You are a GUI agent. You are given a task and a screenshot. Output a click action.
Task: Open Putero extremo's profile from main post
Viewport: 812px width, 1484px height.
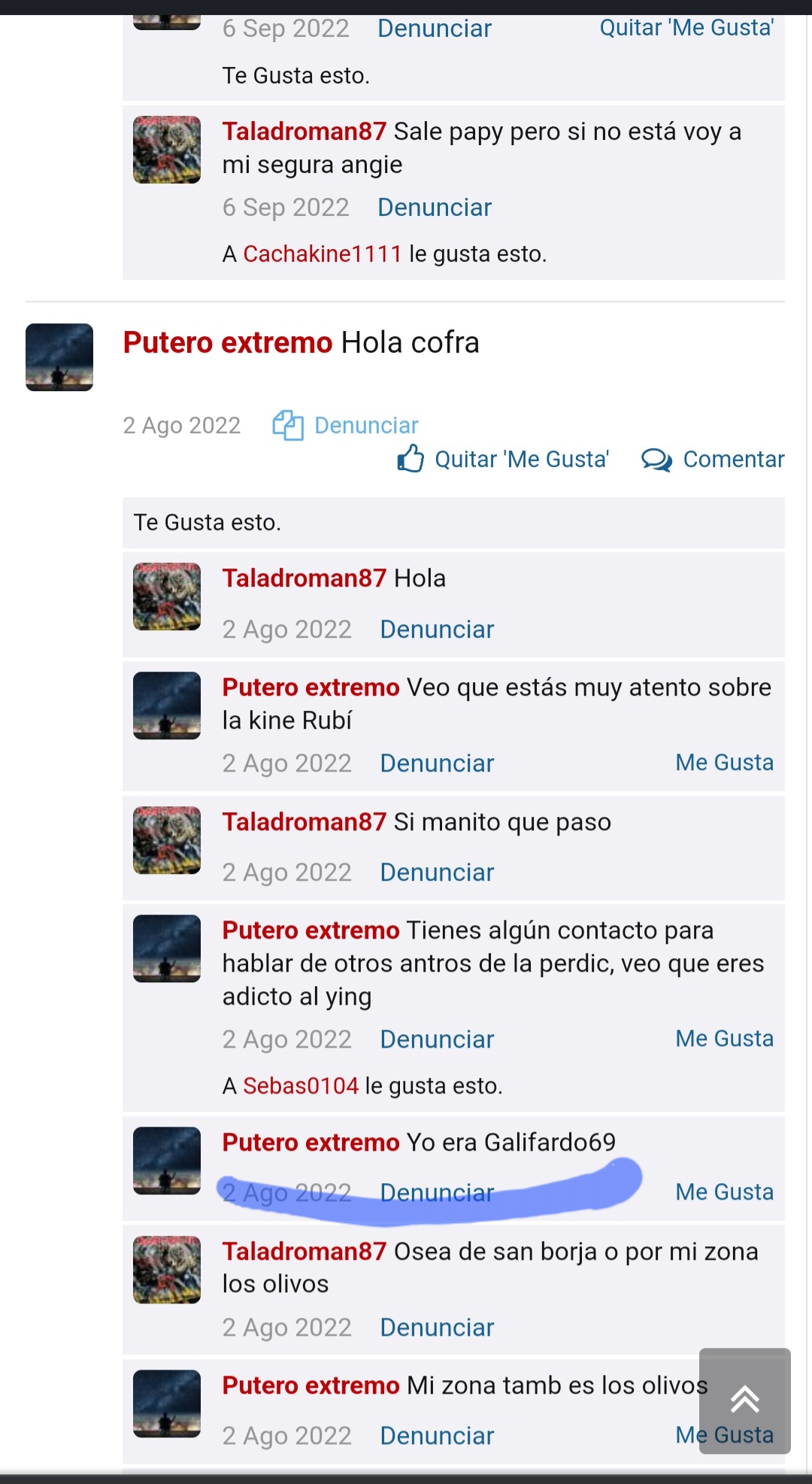(x=227, y=343)
